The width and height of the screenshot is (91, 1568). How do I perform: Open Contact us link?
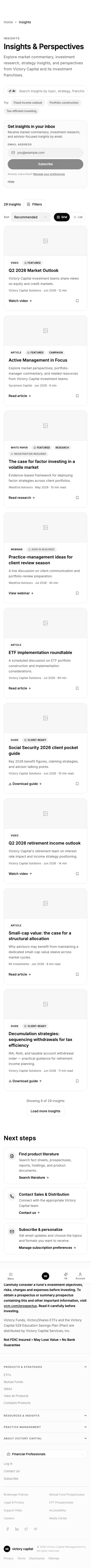28,1212
